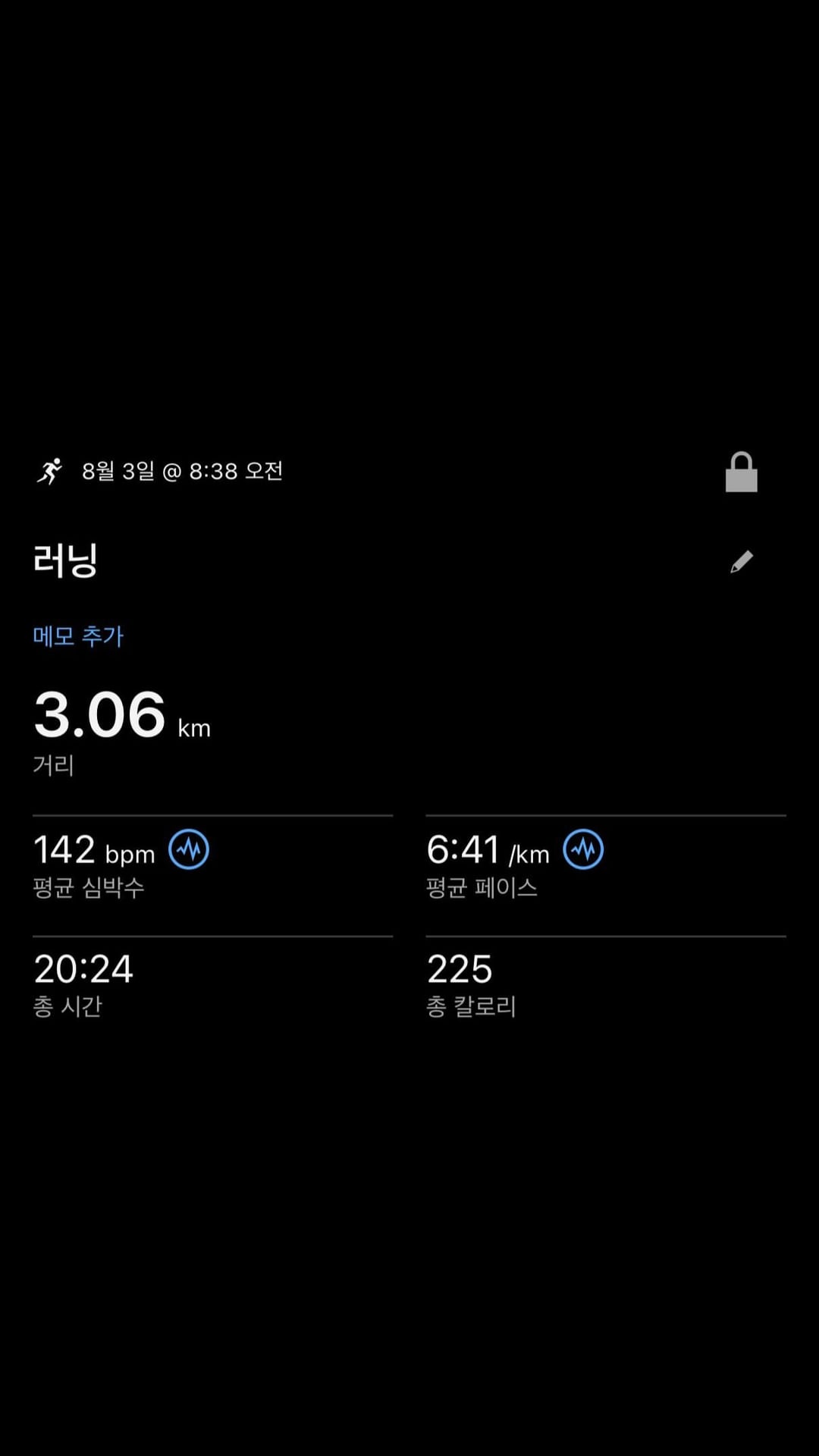Tap the lock privacy icon
The image size is (819, 1456).
(x=741, y=472)
